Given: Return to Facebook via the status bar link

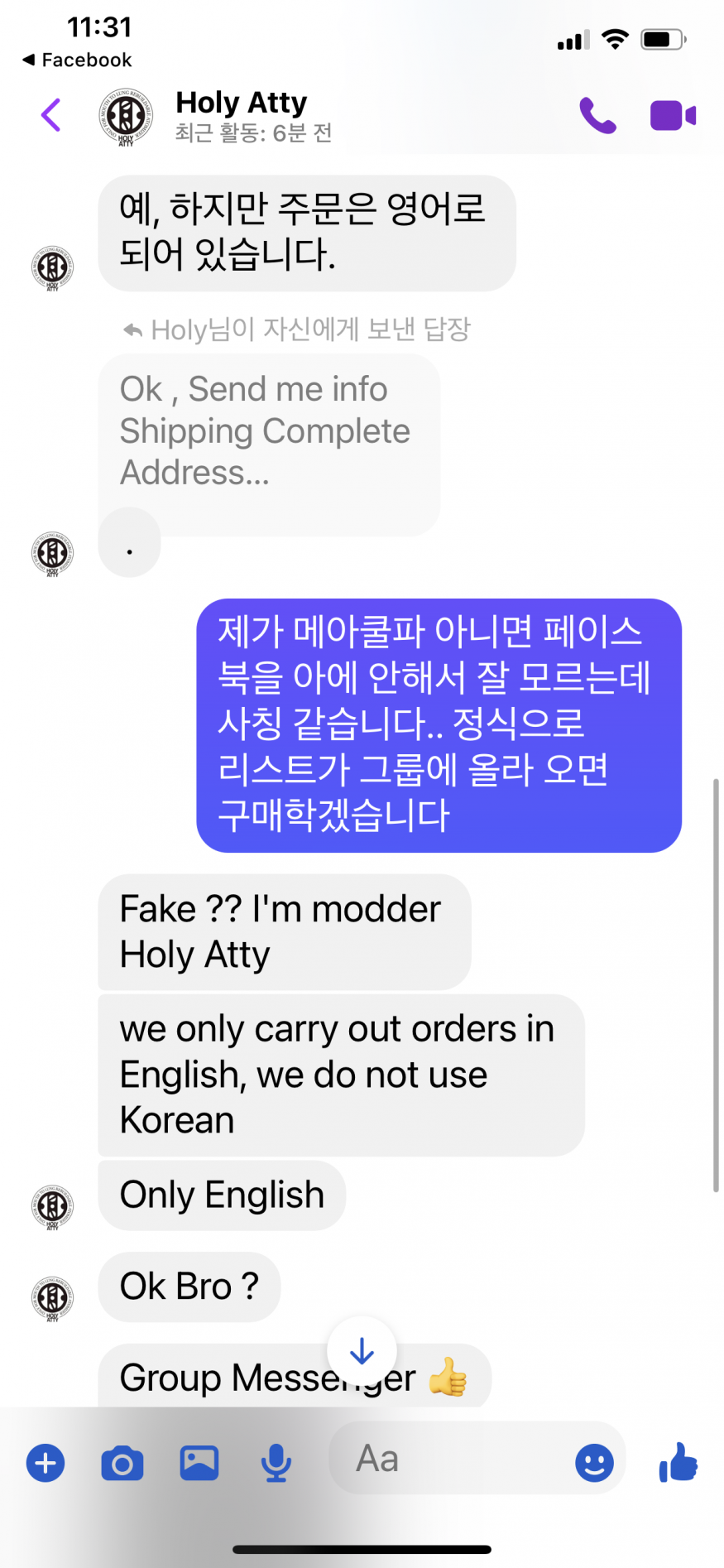Looking at the screenshot, I should (x=76, y=60).
